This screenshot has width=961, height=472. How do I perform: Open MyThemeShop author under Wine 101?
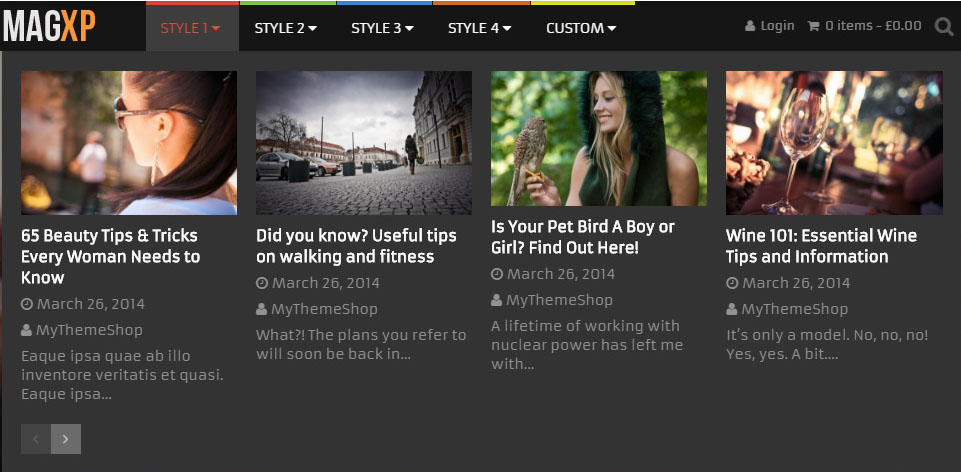tap(794, 309)
